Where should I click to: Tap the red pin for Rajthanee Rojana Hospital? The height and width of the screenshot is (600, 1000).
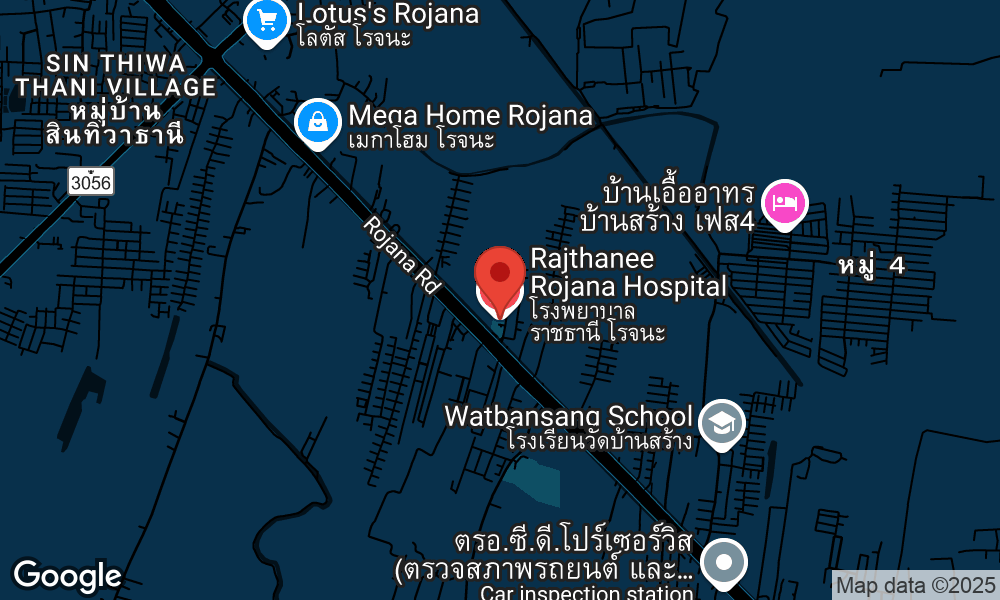pyautogui.click(x=499, y=276)
